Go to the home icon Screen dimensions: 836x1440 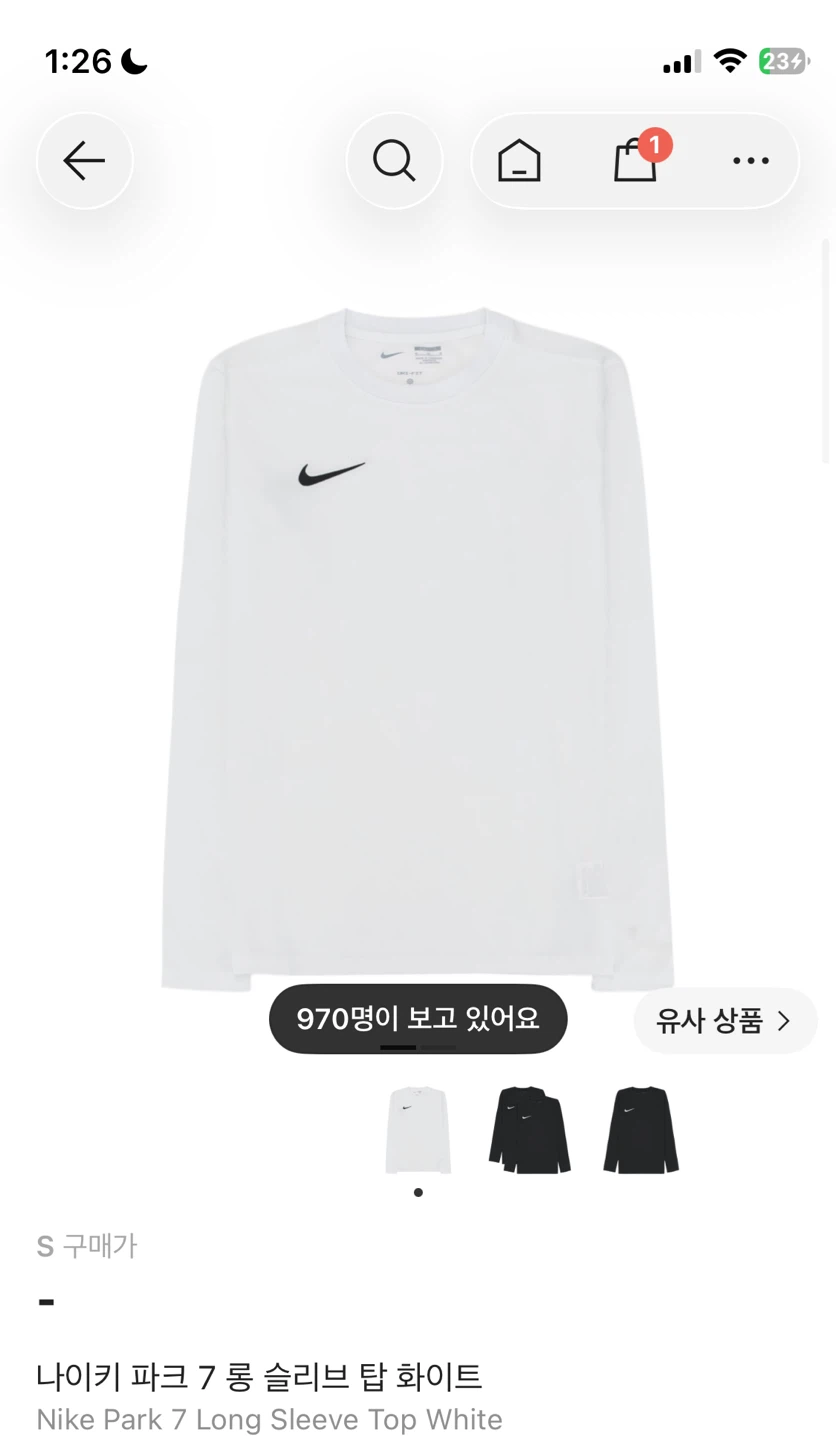click(x=519, y=161)
